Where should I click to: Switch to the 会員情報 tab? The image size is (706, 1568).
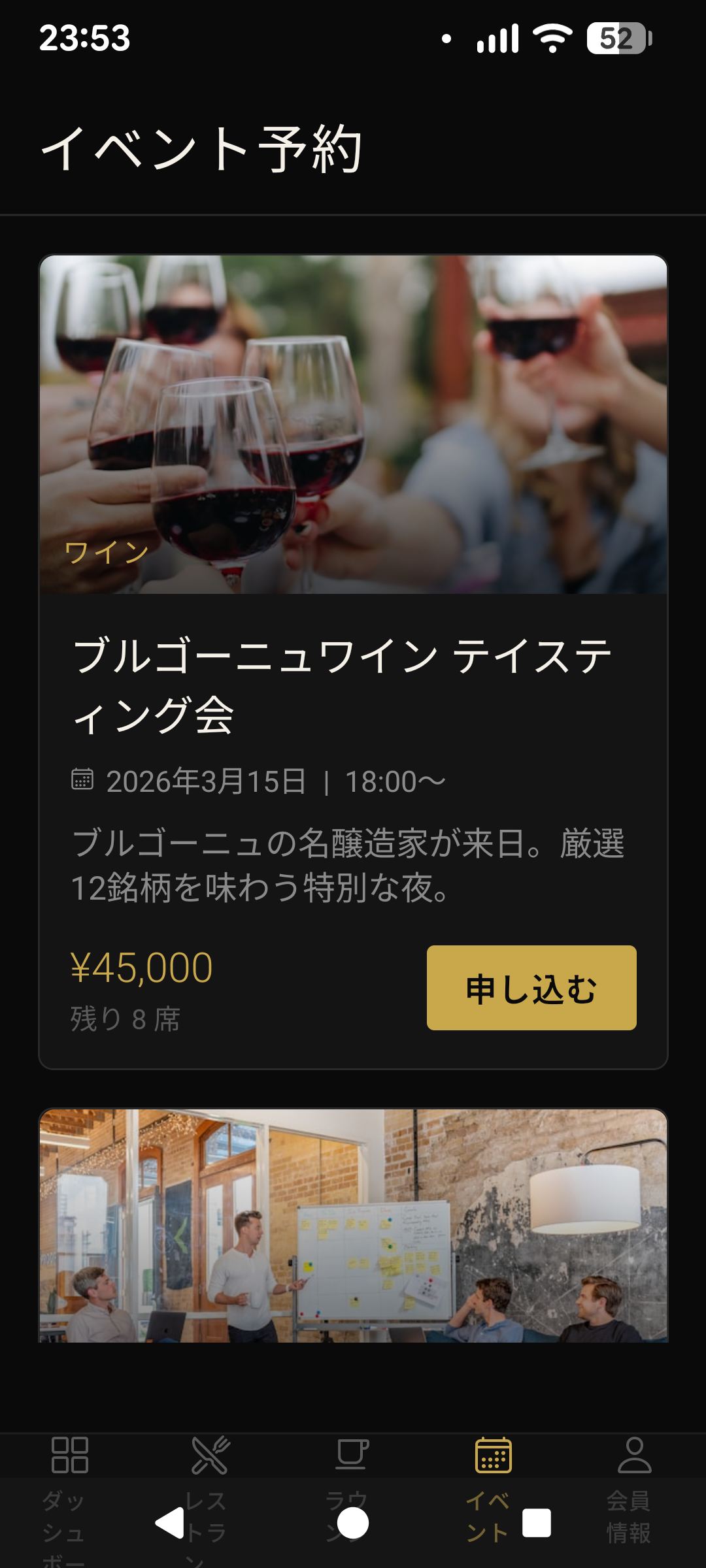click(x=633, y=1458)
